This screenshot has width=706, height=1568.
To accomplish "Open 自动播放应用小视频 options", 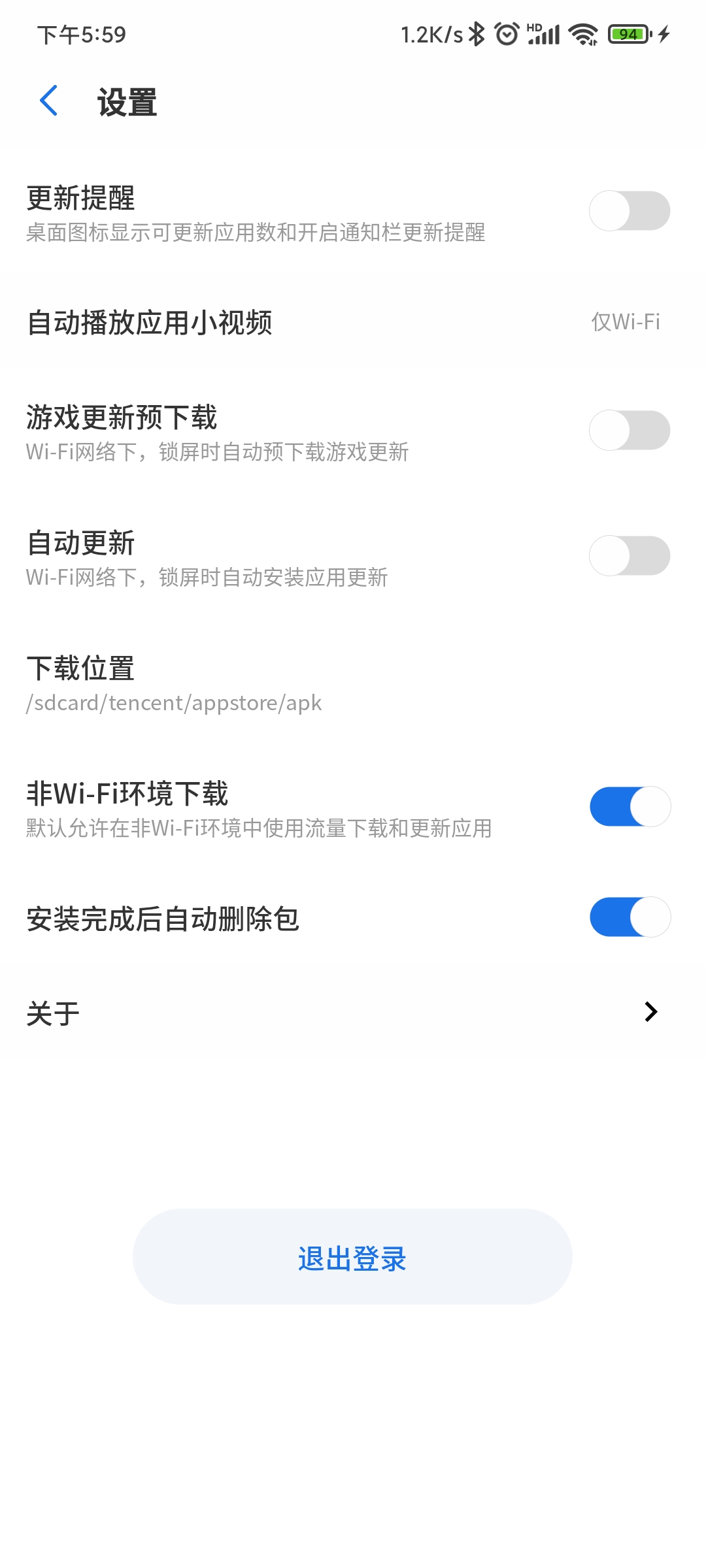I will tap(353, 322).
